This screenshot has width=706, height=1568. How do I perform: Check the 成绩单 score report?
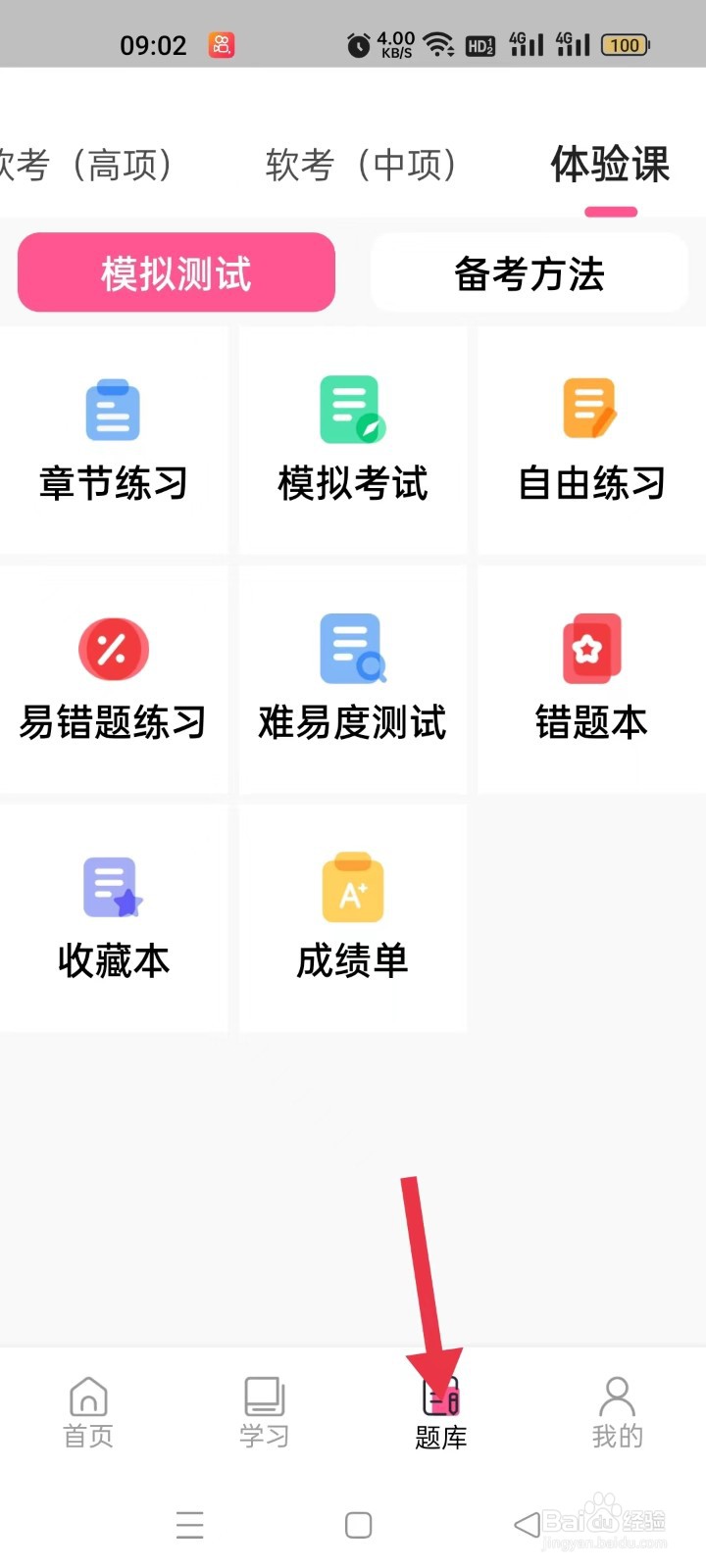[x=353, y=919]
